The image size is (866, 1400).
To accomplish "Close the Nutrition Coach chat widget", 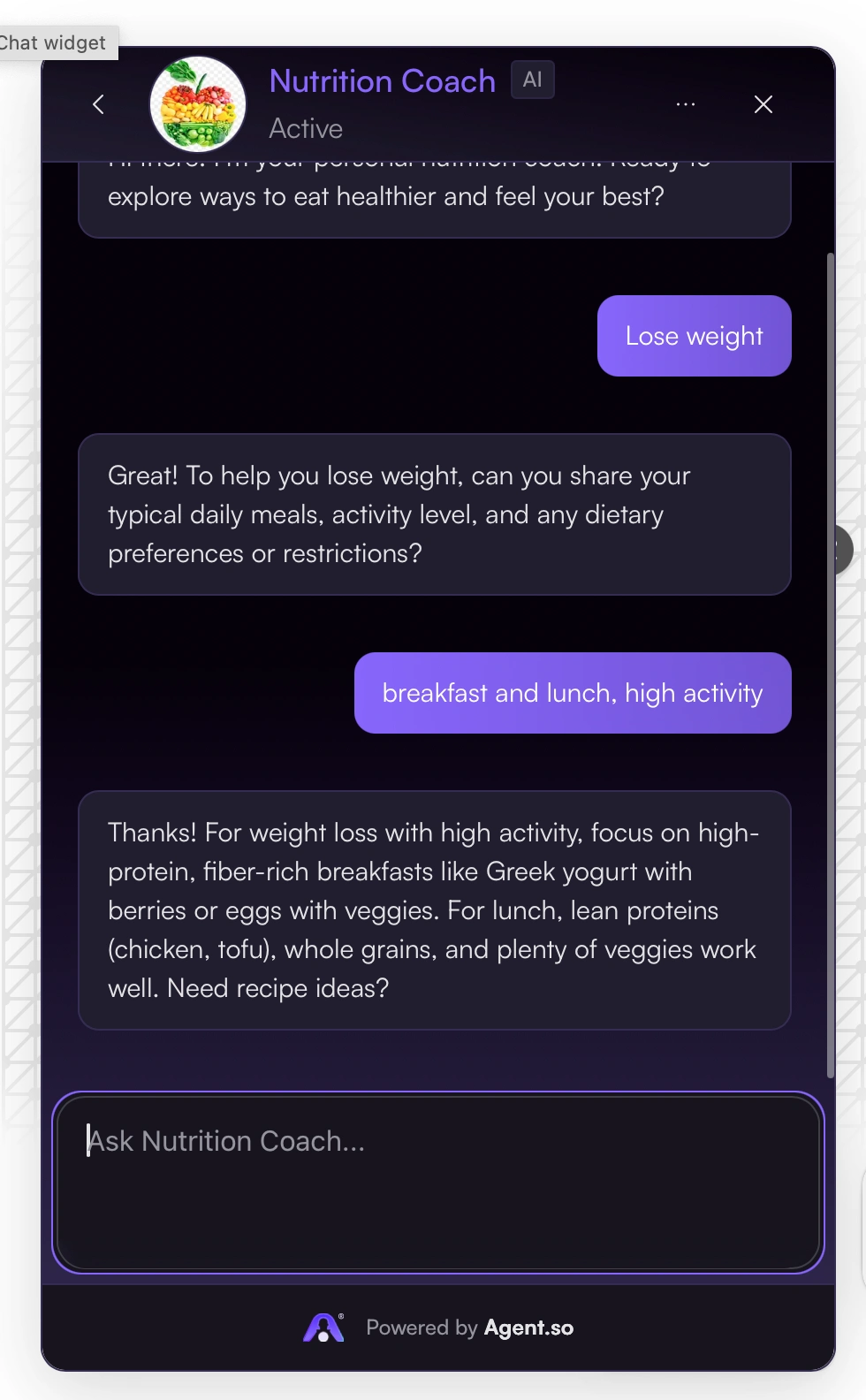I will coord(763,104).
